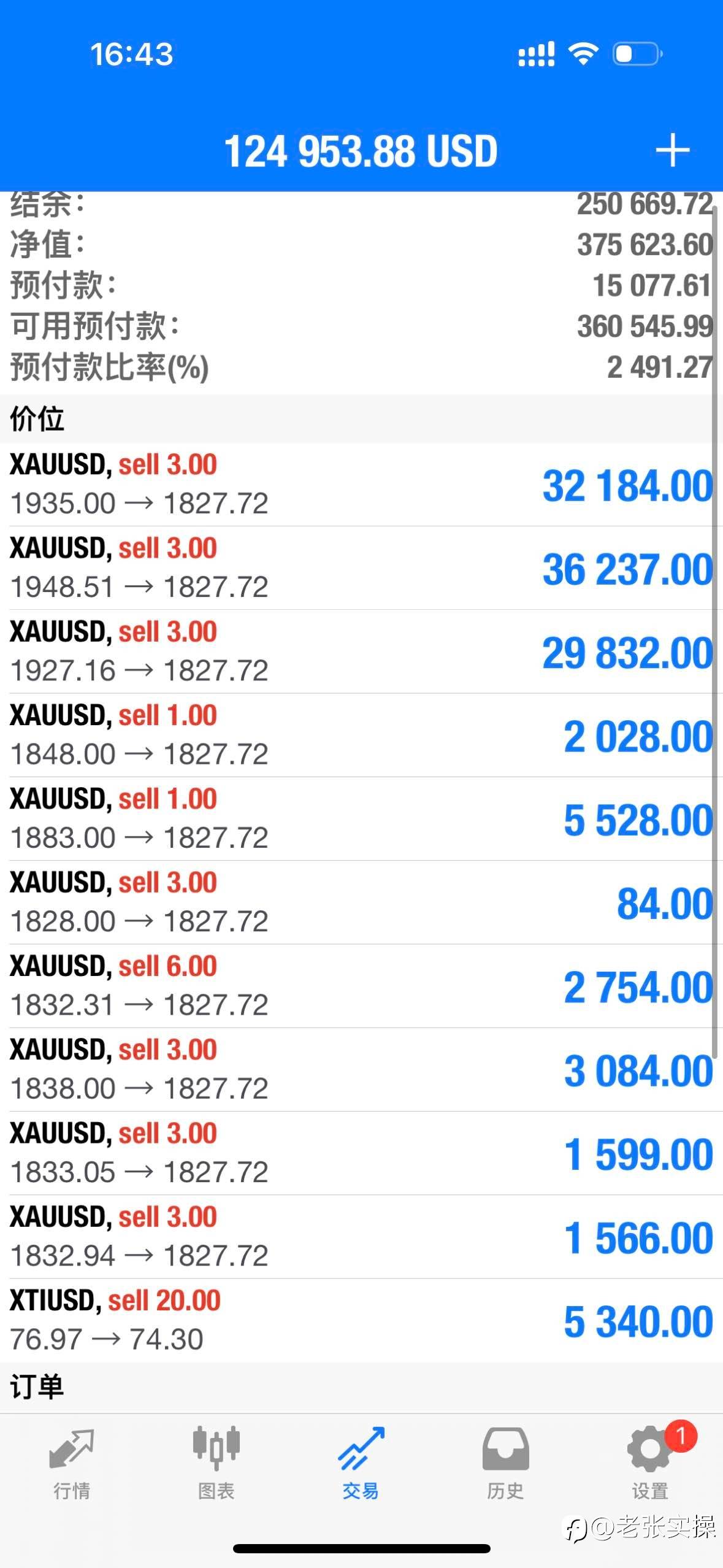Open the 设置 tab
The width and height of the screenshot is (723, 1568).
pyautogui.click(x=650, y=1464)
